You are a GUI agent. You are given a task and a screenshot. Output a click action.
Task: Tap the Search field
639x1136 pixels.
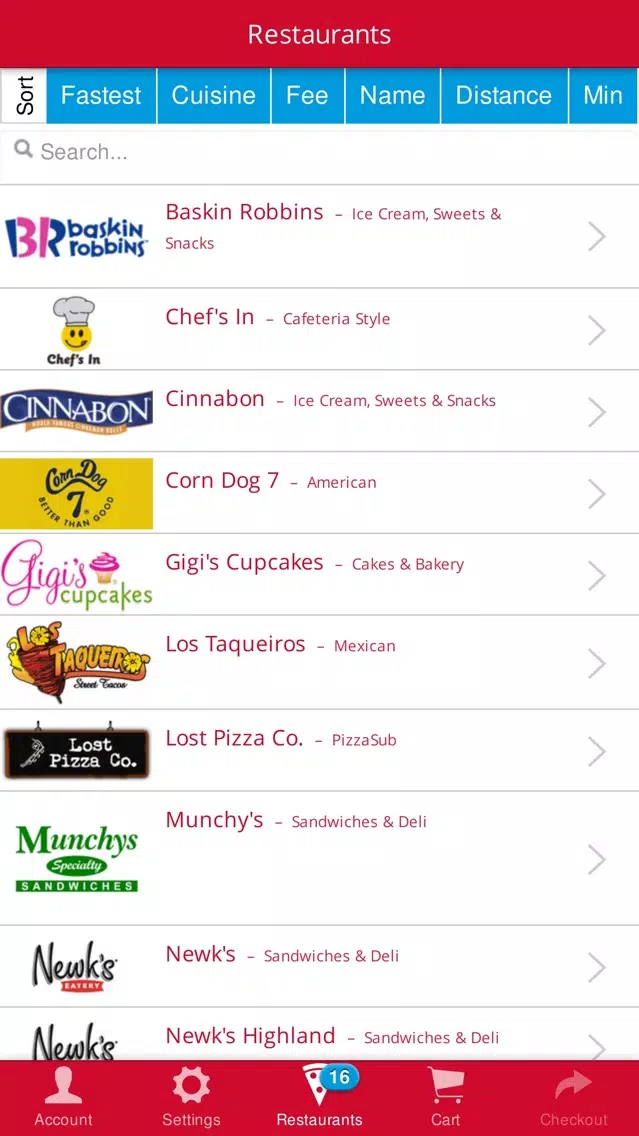(x=320, y=151)
